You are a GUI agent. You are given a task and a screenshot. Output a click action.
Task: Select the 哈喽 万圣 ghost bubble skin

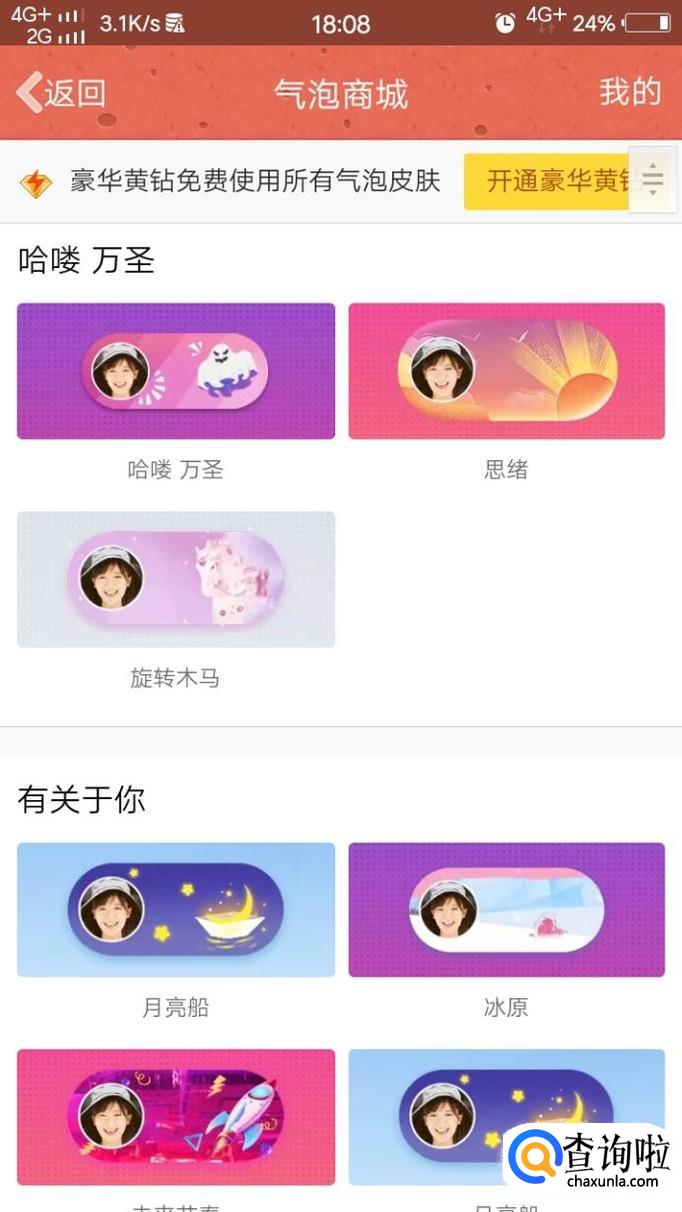tap(176, 371)
